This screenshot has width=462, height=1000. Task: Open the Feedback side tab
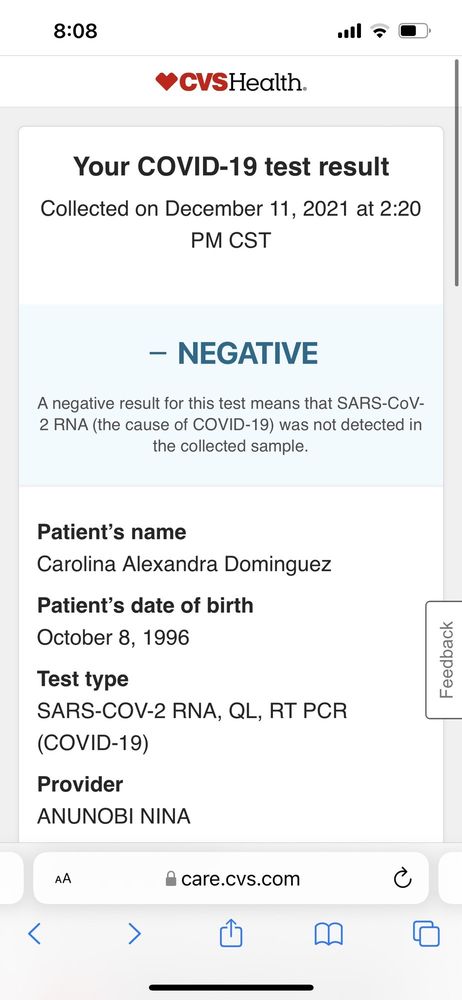[x=443, y=659]
